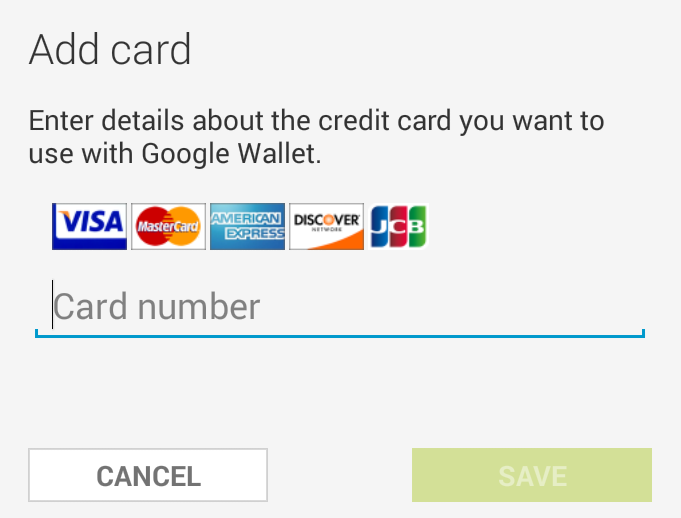
Task: Tap the Save button
Action: click(532, 475)
